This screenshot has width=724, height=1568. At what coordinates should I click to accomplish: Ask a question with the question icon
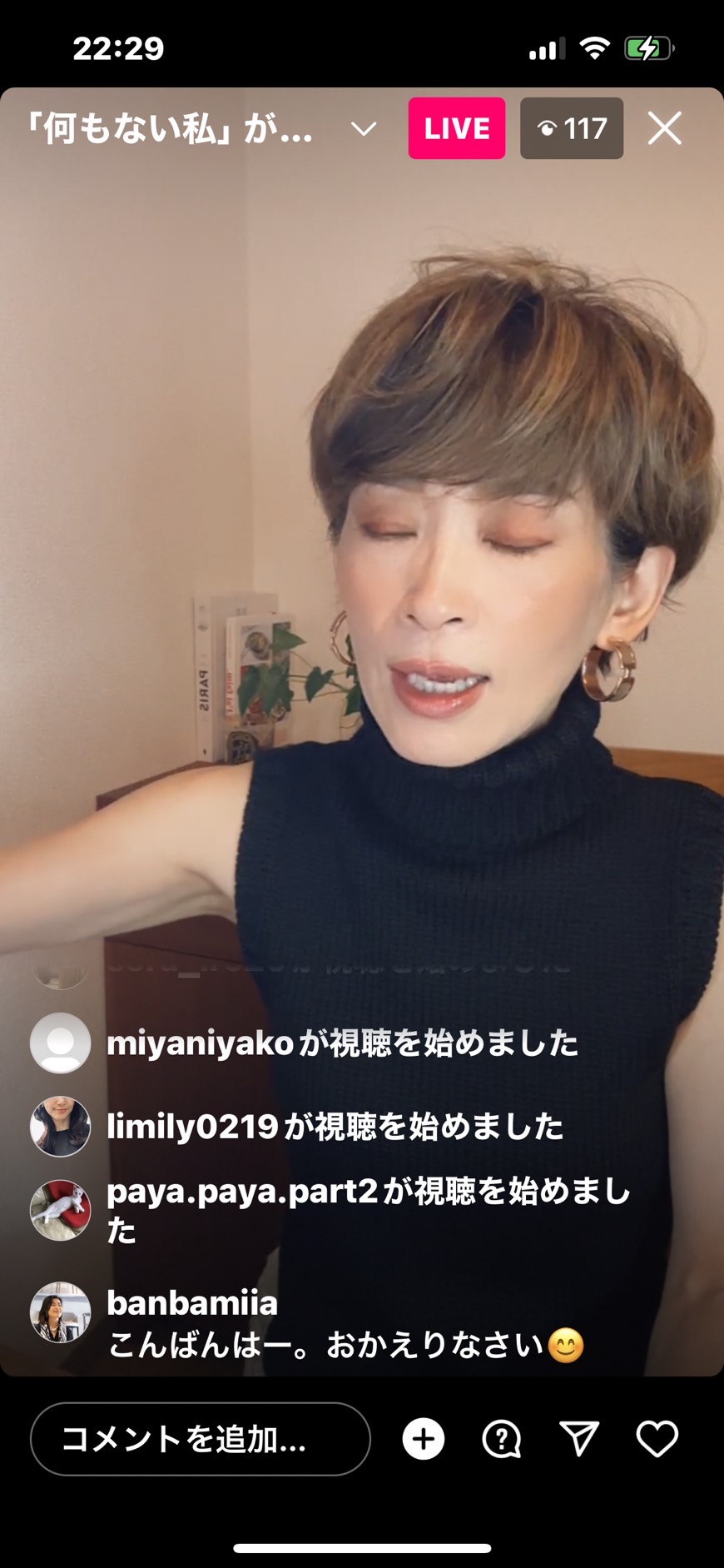[x=502, y=1439]
